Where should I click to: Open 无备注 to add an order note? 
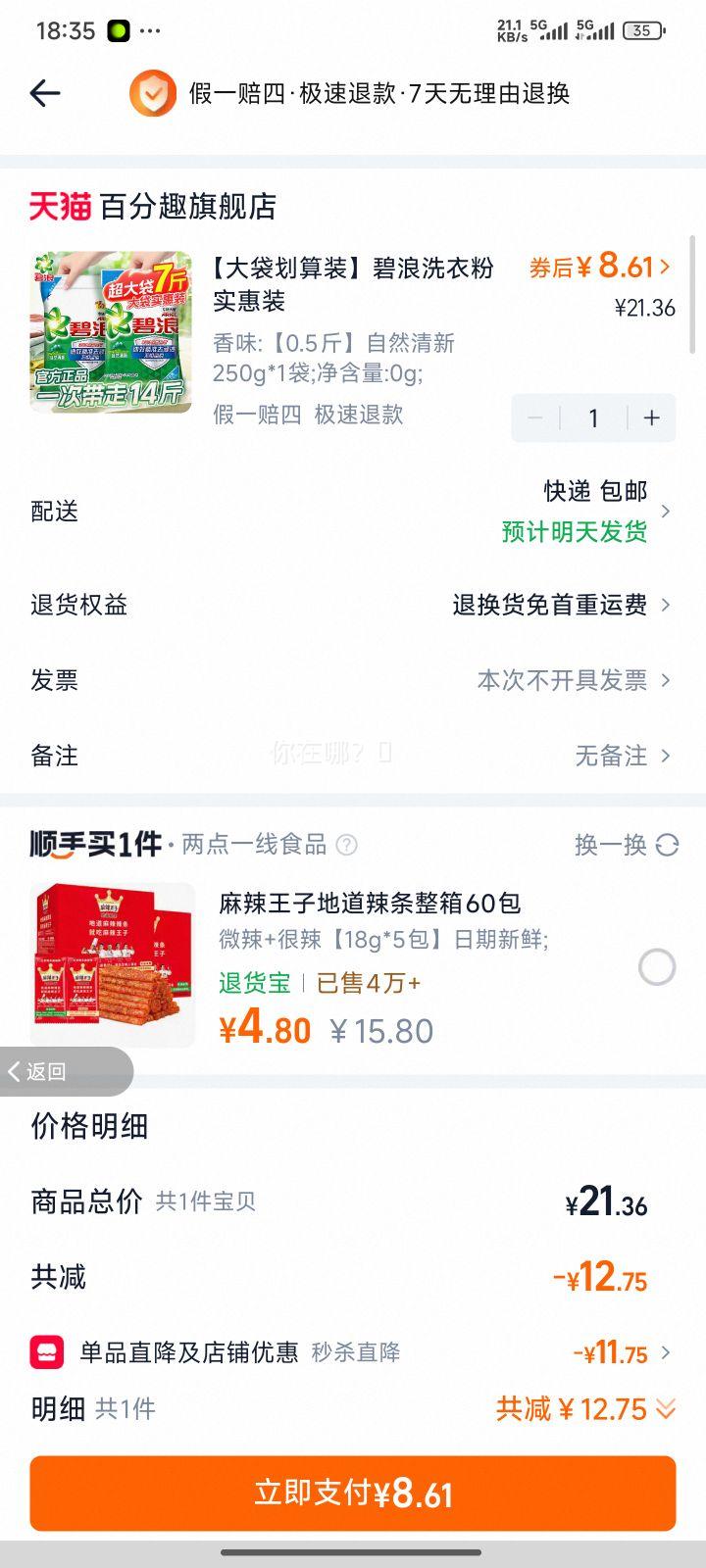[612, 756]
